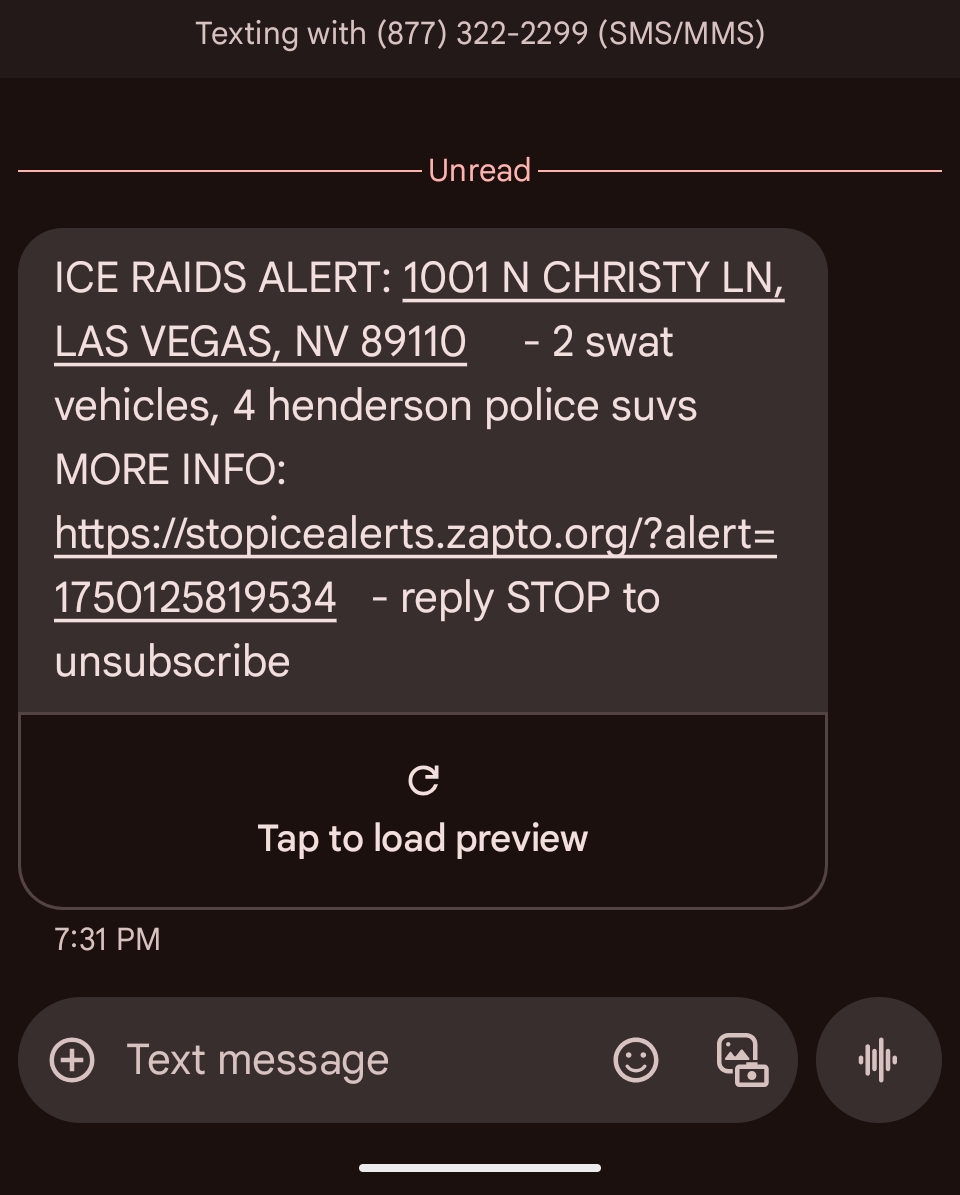
Task: Open the stopicealerts.zapto.org link
Action: (x=414, y=535)
